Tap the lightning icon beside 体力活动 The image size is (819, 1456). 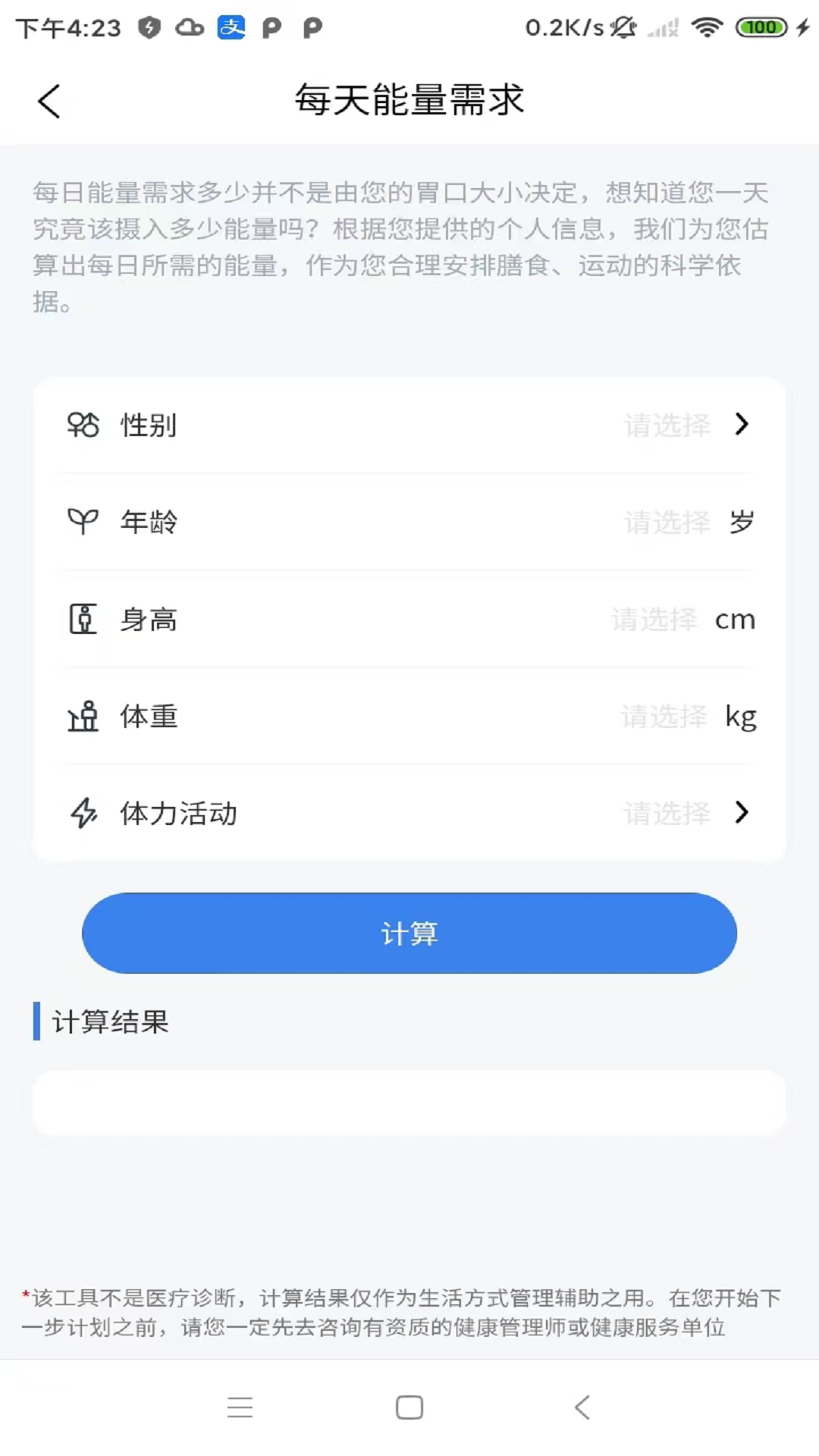83,813
